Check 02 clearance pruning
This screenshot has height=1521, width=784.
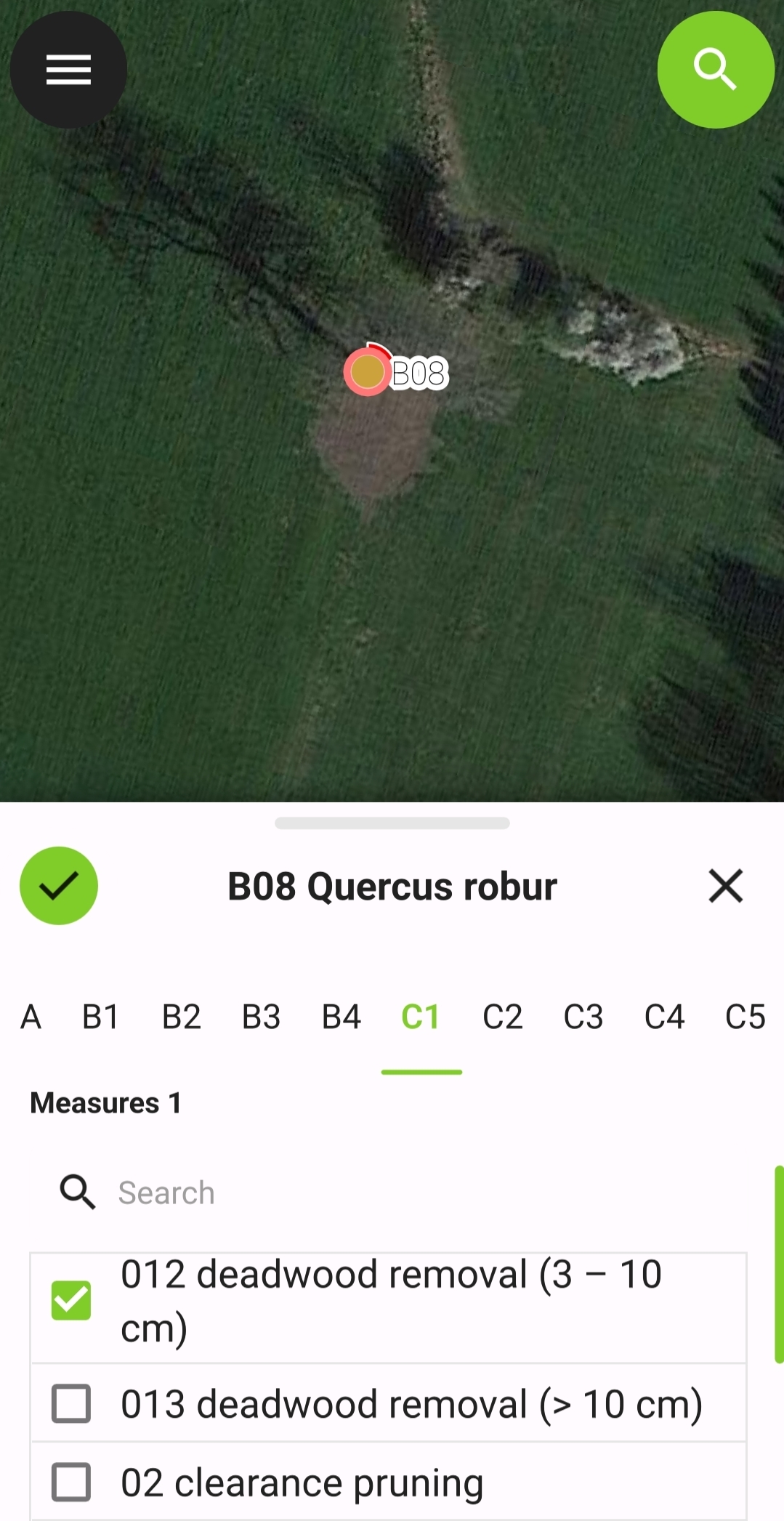click(71, 1482)
